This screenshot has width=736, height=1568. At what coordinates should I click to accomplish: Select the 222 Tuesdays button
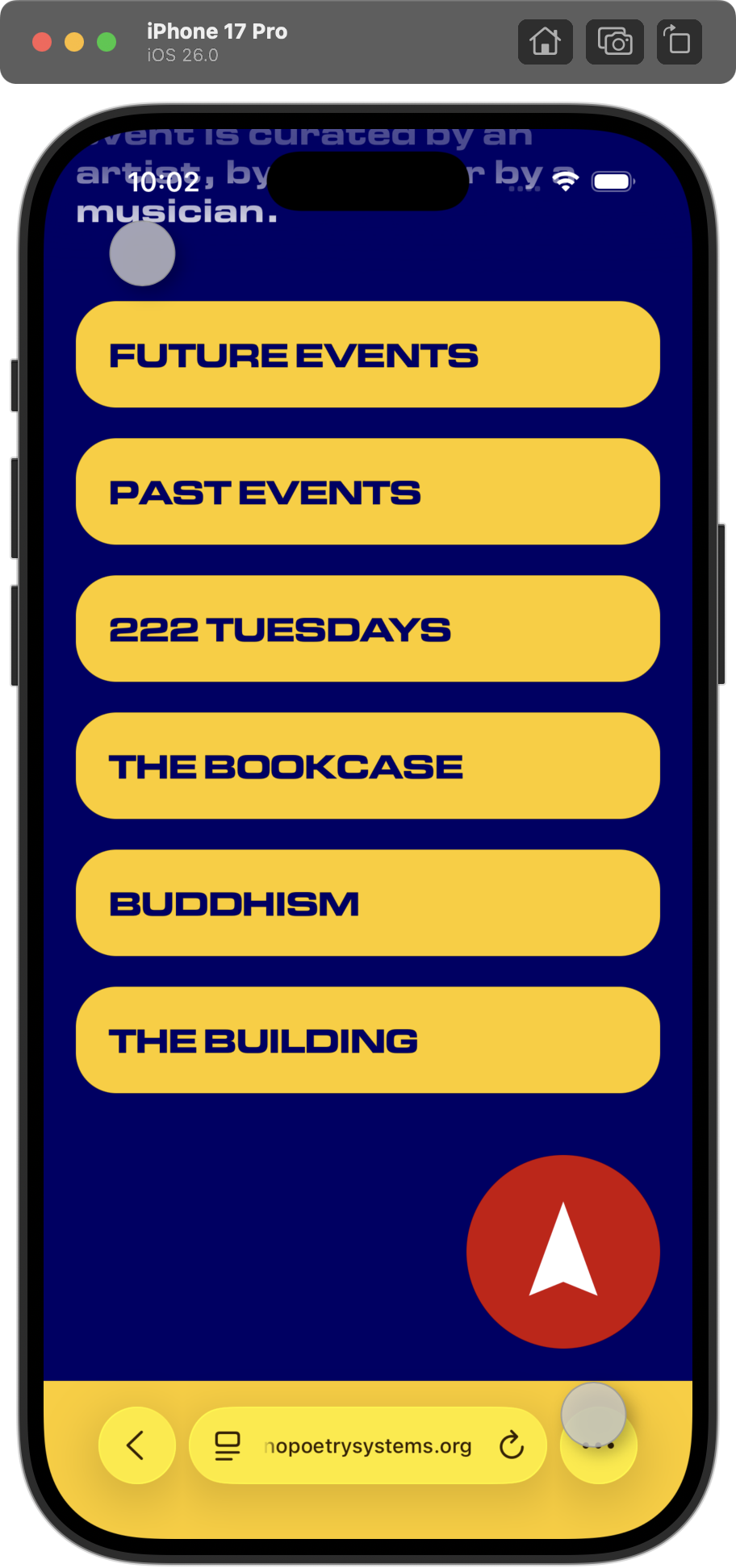tap(367, 629)
